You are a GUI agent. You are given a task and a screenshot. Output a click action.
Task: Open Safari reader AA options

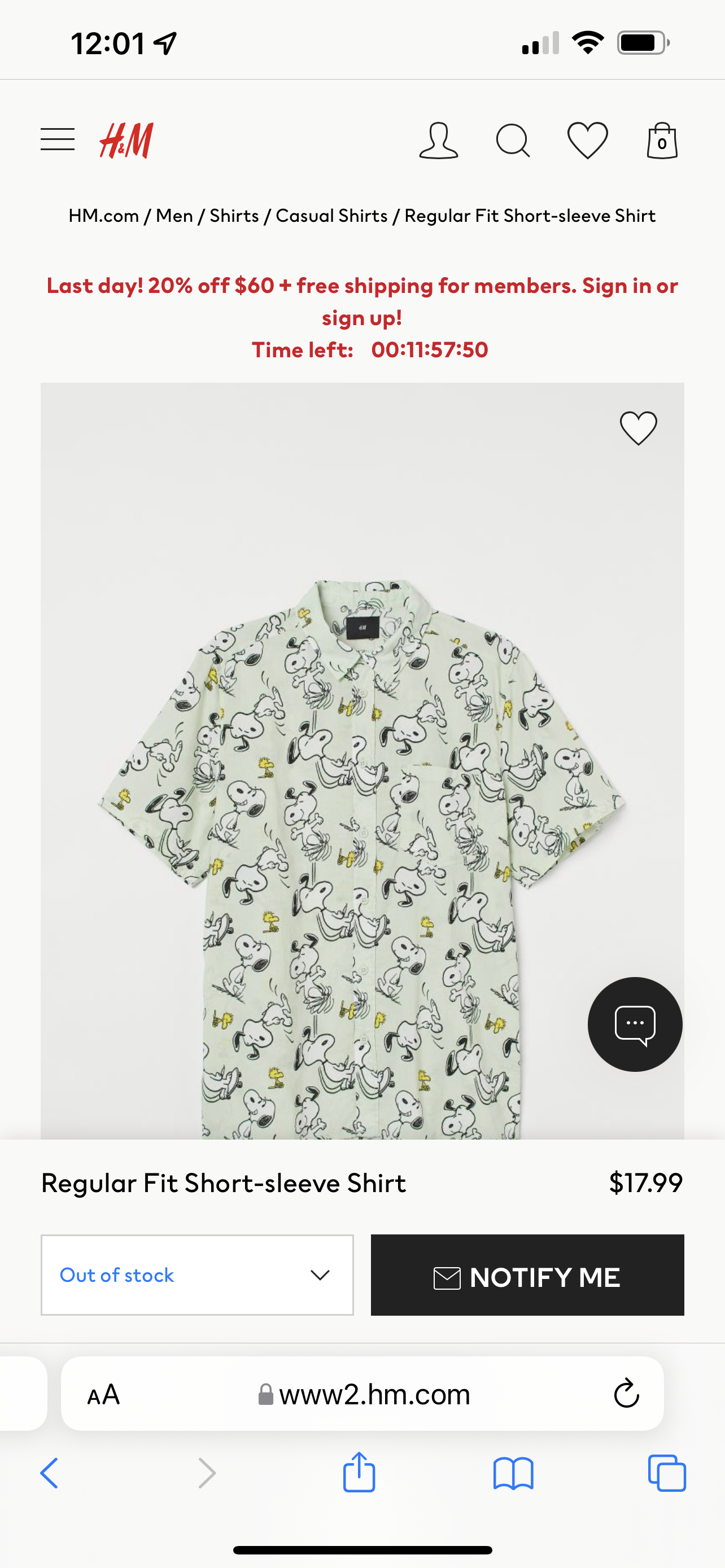[x=103, y=1394]
